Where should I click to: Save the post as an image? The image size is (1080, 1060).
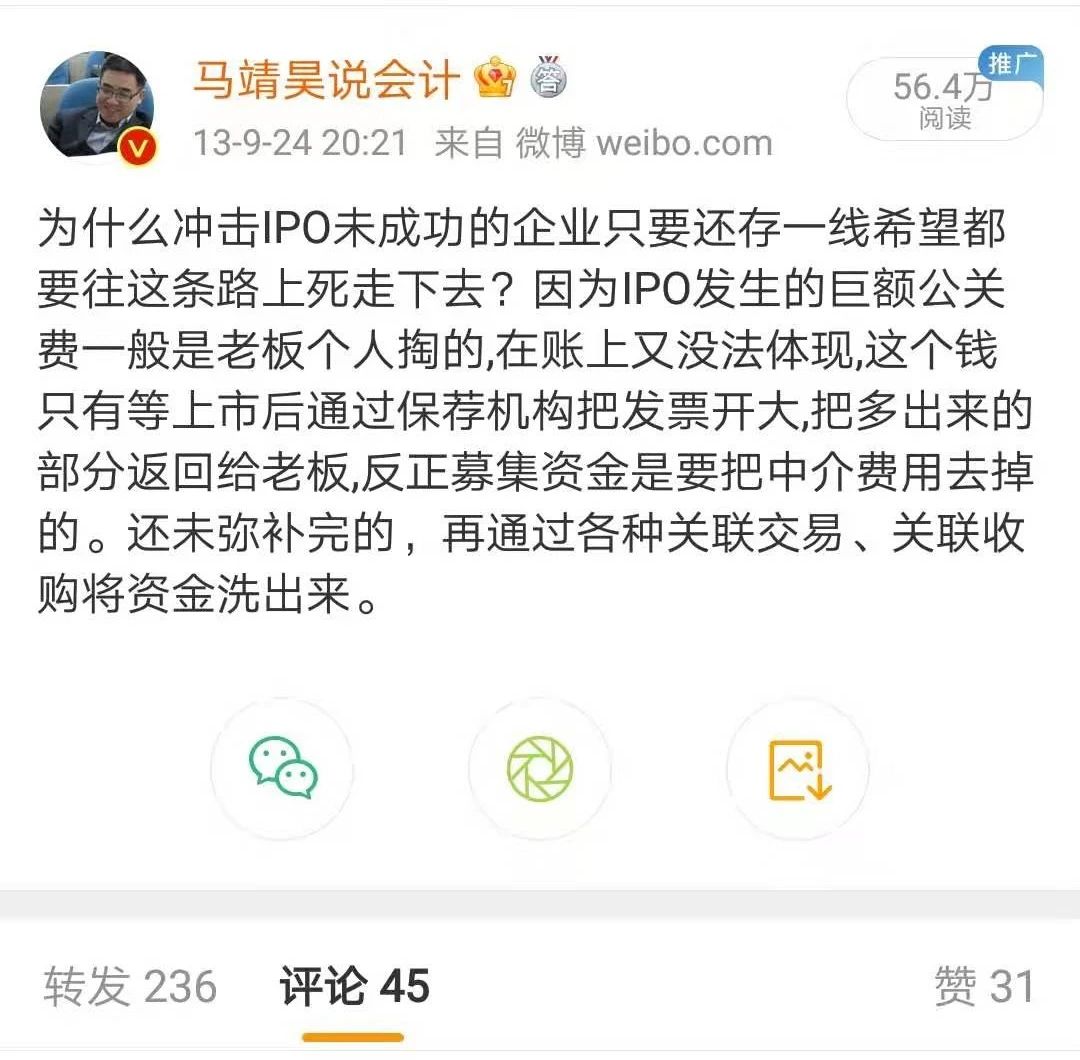(798, 768)
